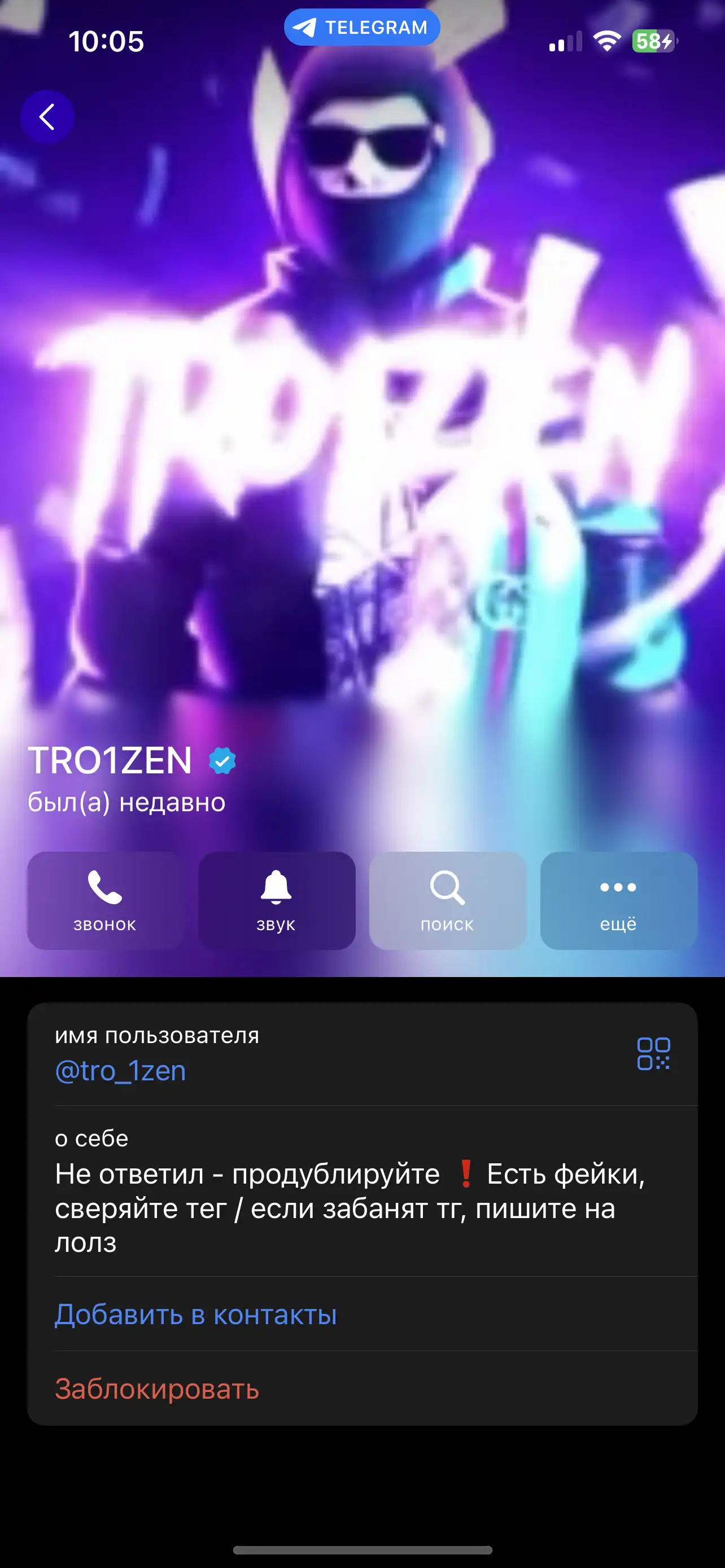Mute notifications with звук button
The image size is (725, 1568).
coord(276,900)
